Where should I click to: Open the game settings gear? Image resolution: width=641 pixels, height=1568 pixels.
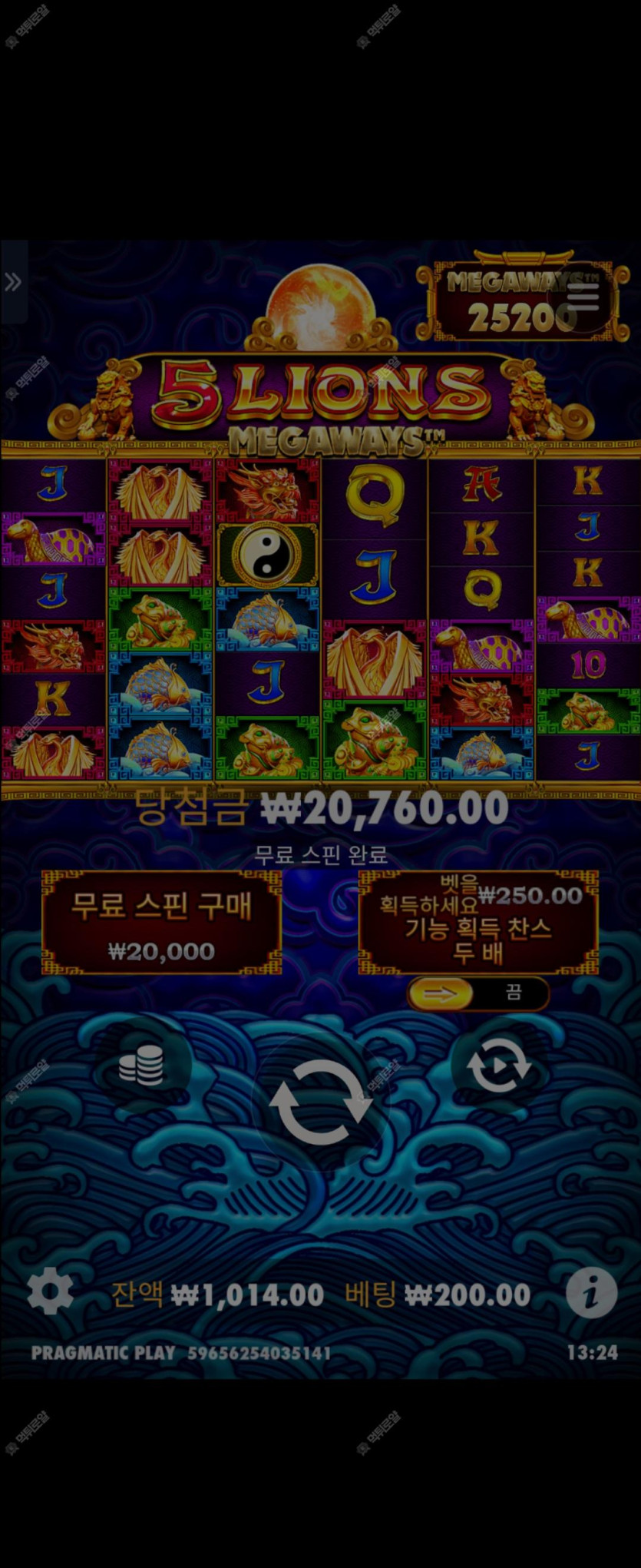(x=50, y=1292)
